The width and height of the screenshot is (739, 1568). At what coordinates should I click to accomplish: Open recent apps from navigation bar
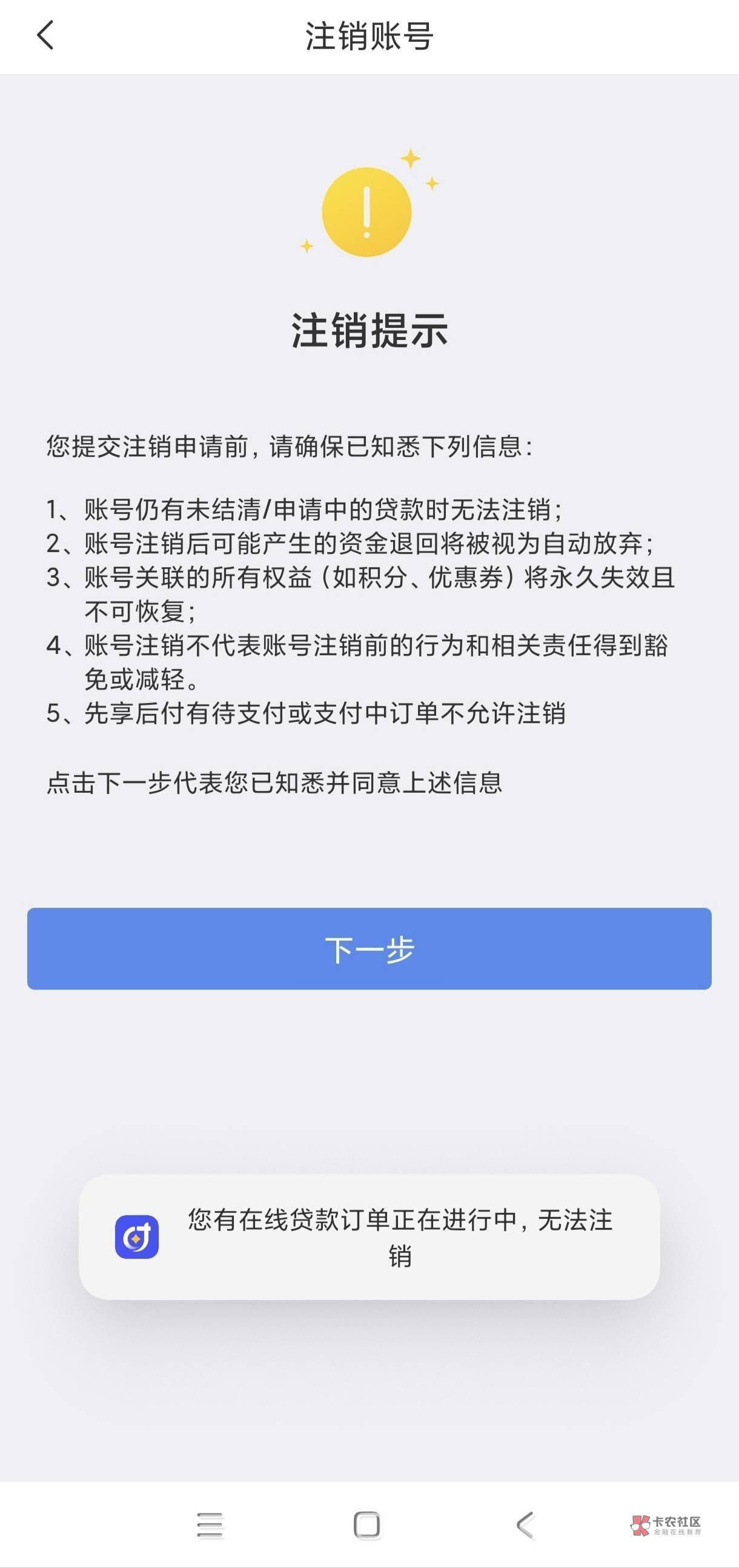[x=210, y=1524]
